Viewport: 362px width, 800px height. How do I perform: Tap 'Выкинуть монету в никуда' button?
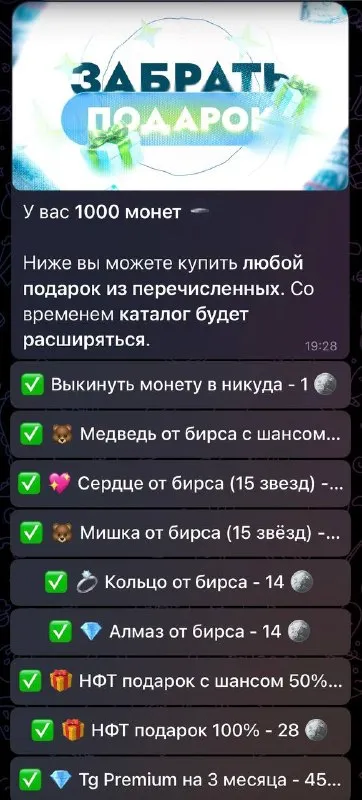coord(180,385)
